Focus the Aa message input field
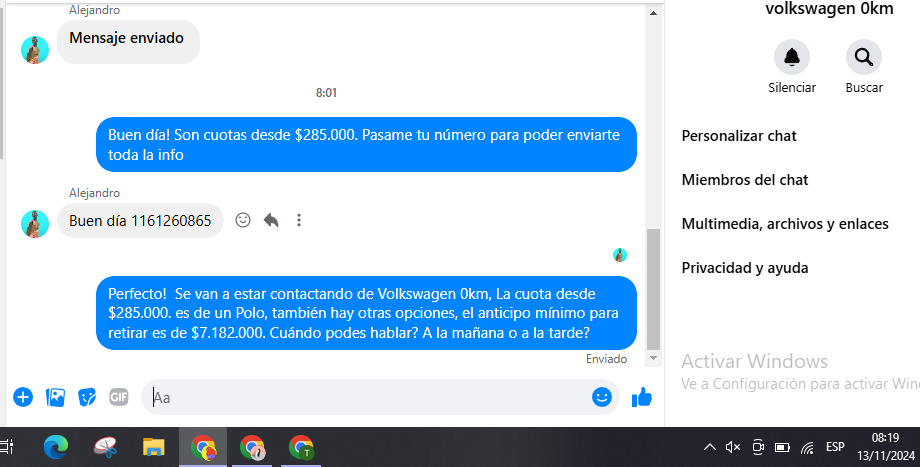Image resolution: width=920 pixels, height=467 pixels. (x=370, y=397)
